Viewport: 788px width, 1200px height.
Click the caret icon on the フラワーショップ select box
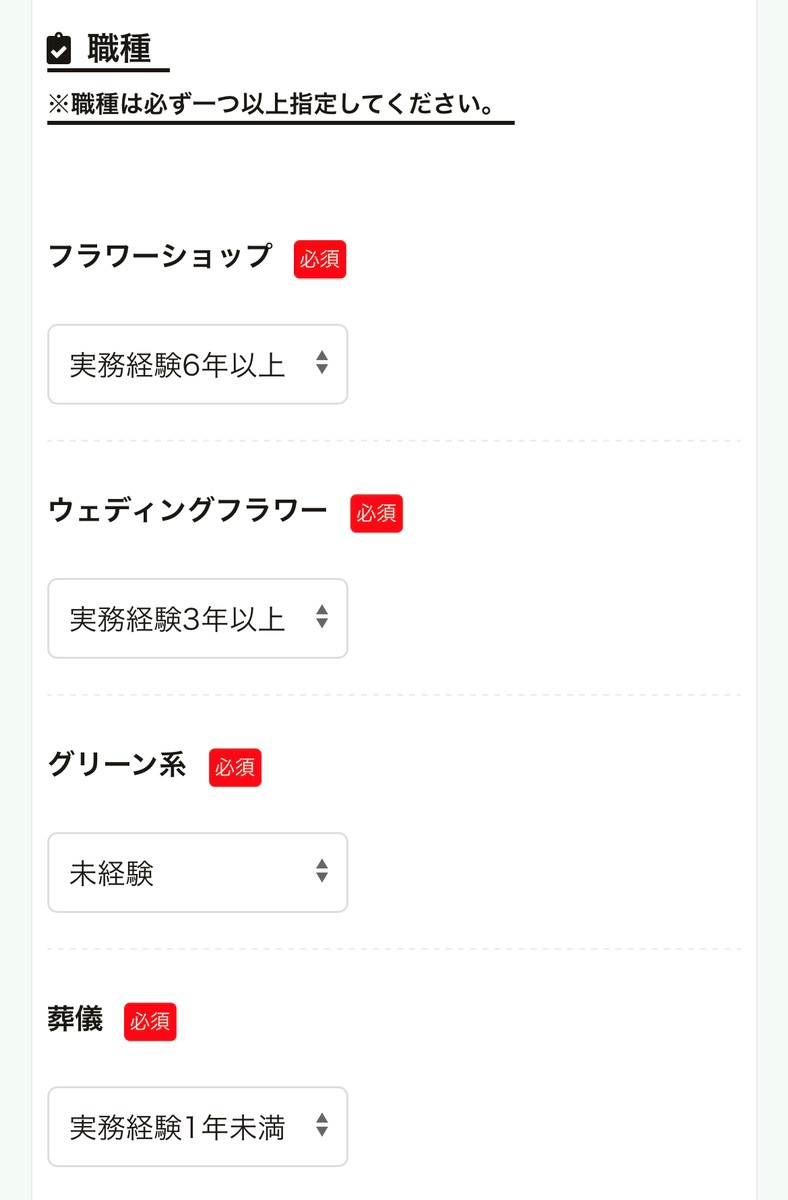322,365
